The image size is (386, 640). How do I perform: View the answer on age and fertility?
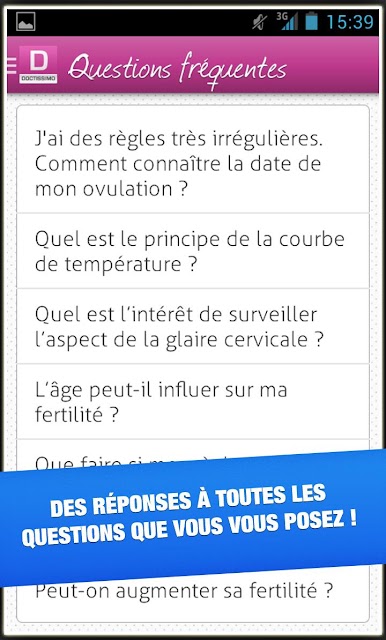pyautogui.click(x=193, y=402)
